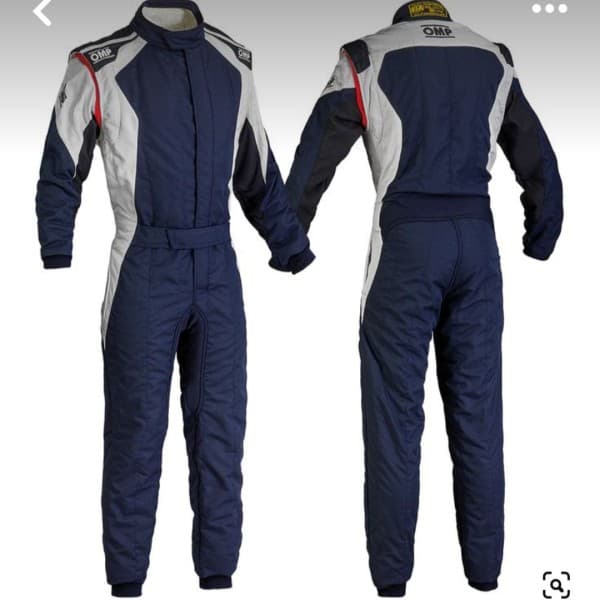Open the three-dot overflow menu
Viewport: 600px width, 600px height.
click(x=549, y=9)
